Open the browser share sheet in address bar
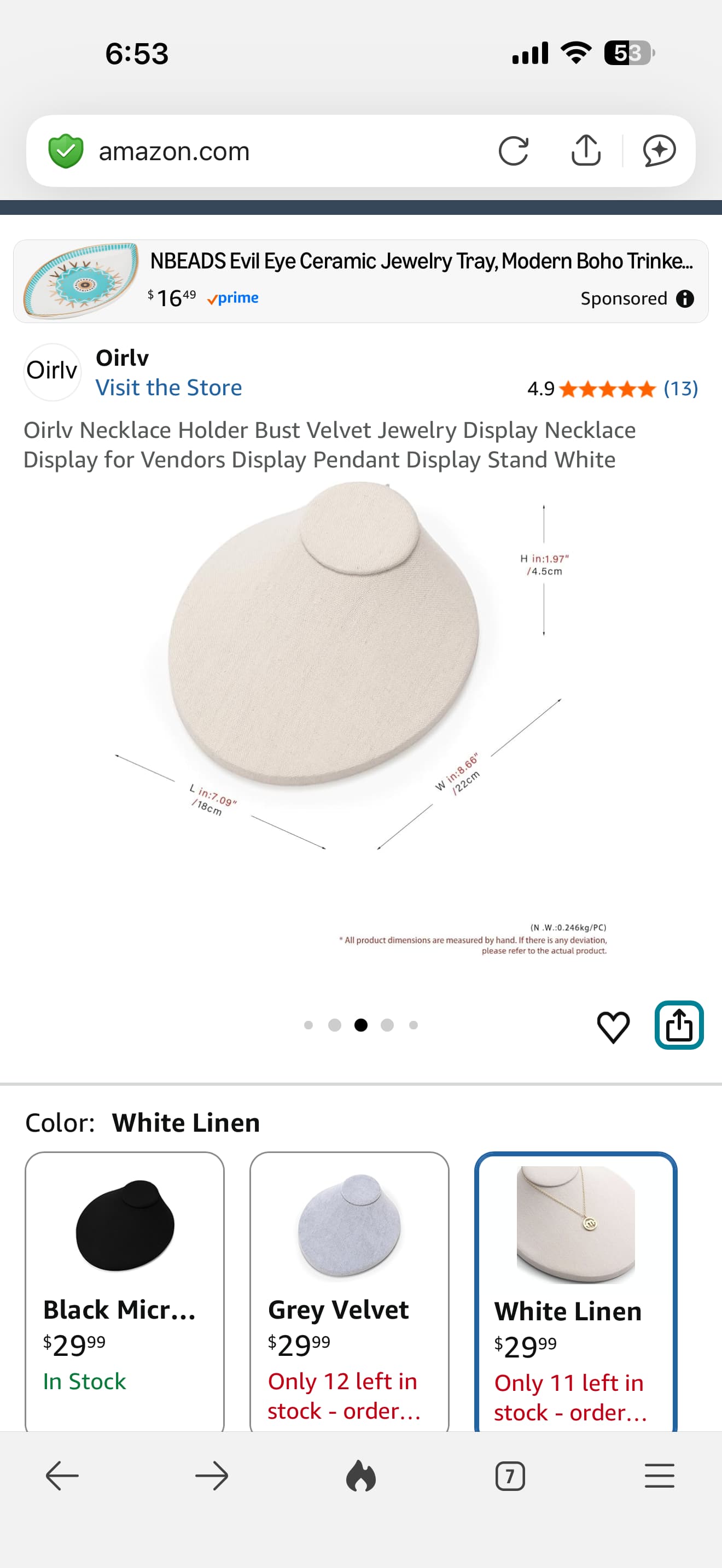Viewport: 722px width, 1568px height. (x=586, y=151)
